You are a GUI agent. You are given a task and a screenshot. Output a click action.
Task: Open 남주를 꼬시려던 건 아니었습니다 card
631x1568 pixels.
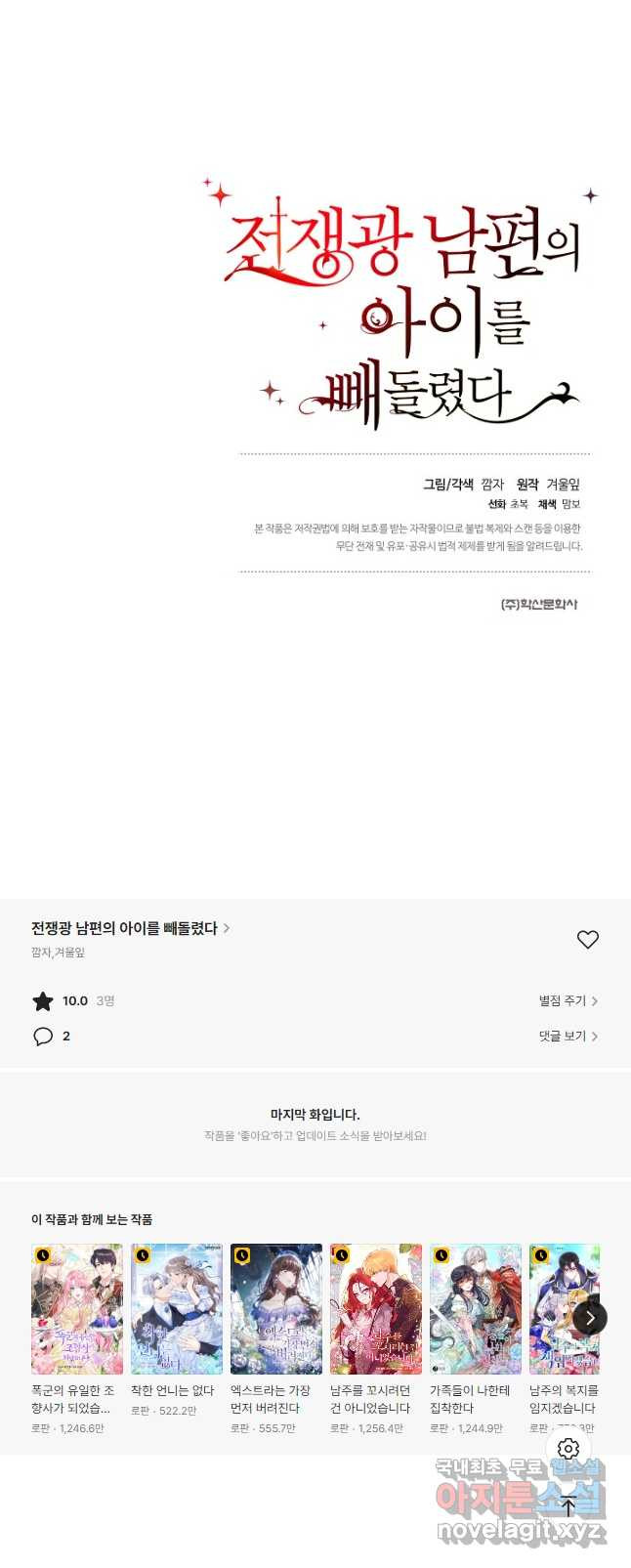click(376, 1308)
